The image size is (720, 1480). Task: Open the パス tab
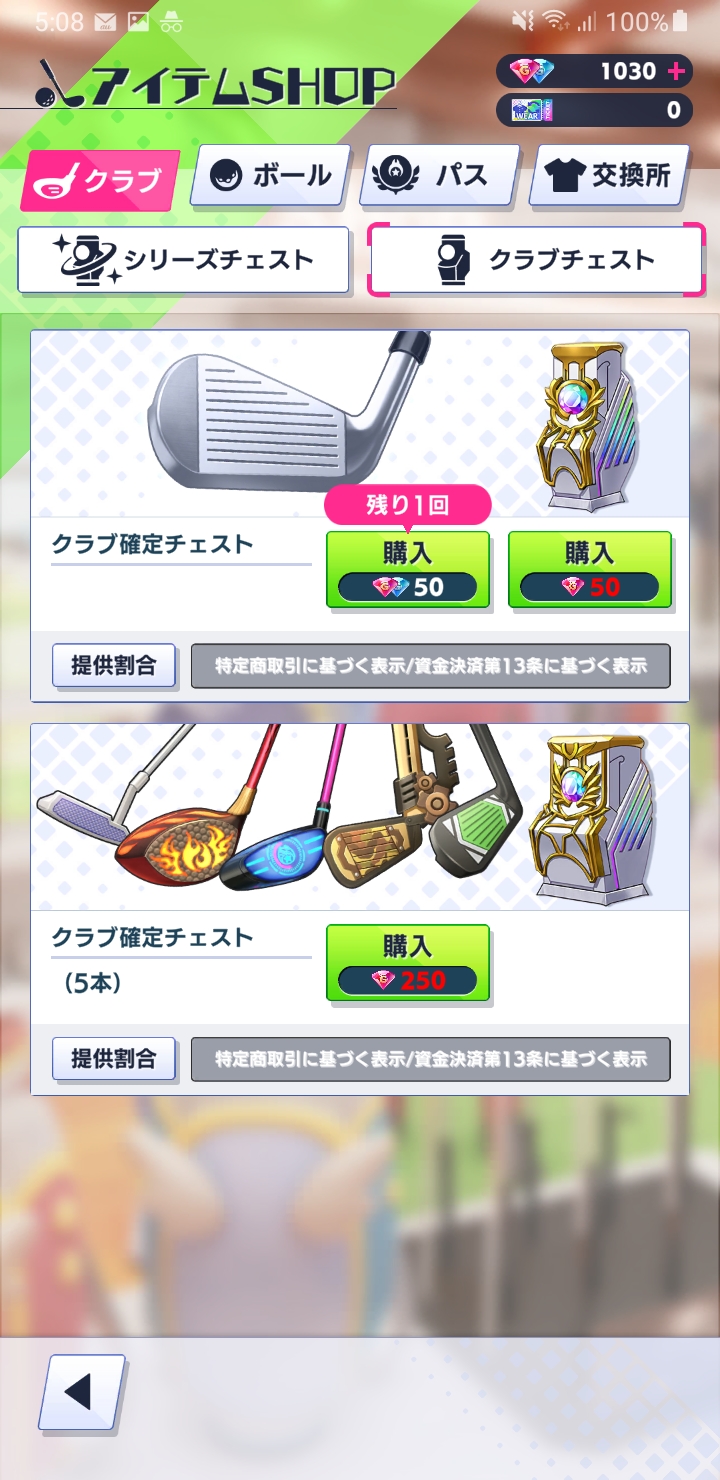click(x=440, y=176)
